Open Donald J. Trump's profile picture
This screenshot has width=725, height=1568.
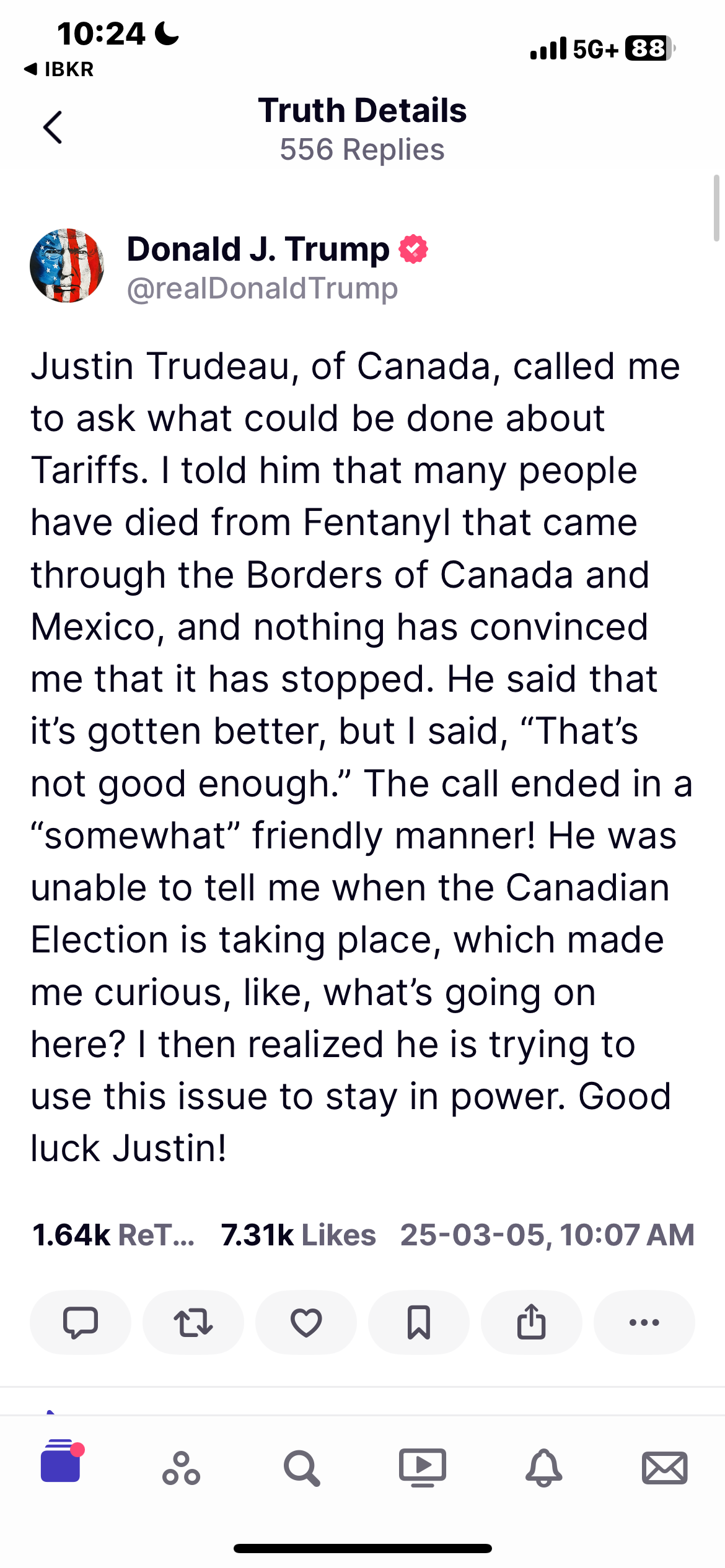67,266
